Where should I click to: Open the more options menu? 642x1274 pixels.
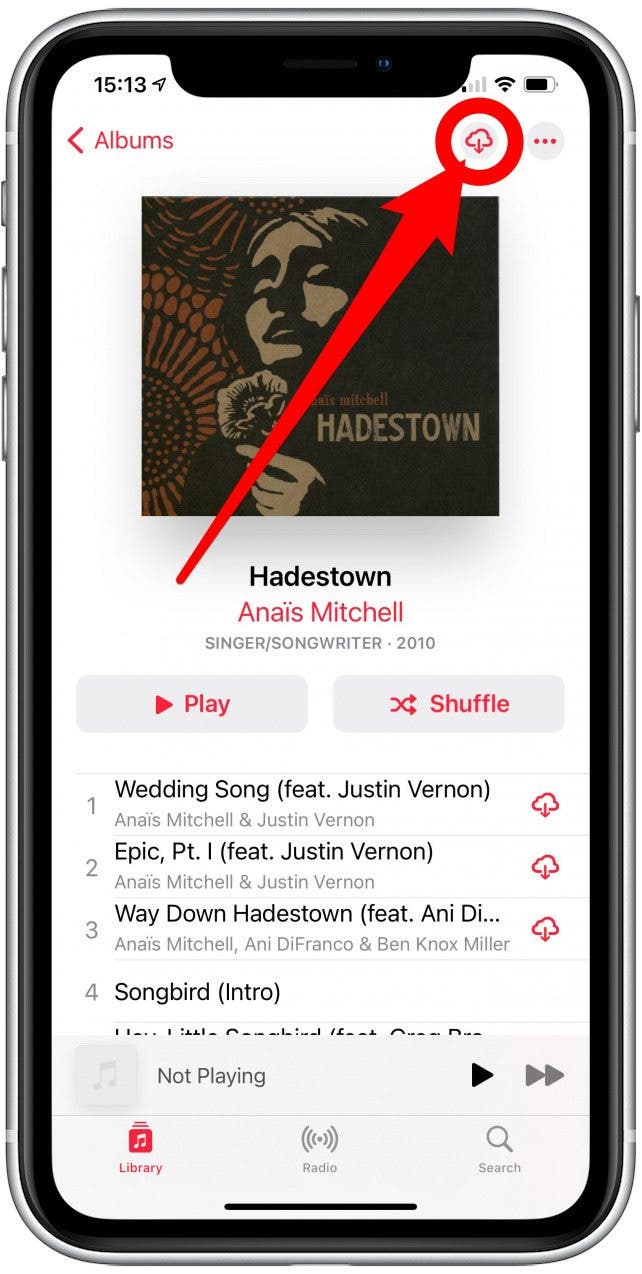pyautogui.click(x=545, y=142)
